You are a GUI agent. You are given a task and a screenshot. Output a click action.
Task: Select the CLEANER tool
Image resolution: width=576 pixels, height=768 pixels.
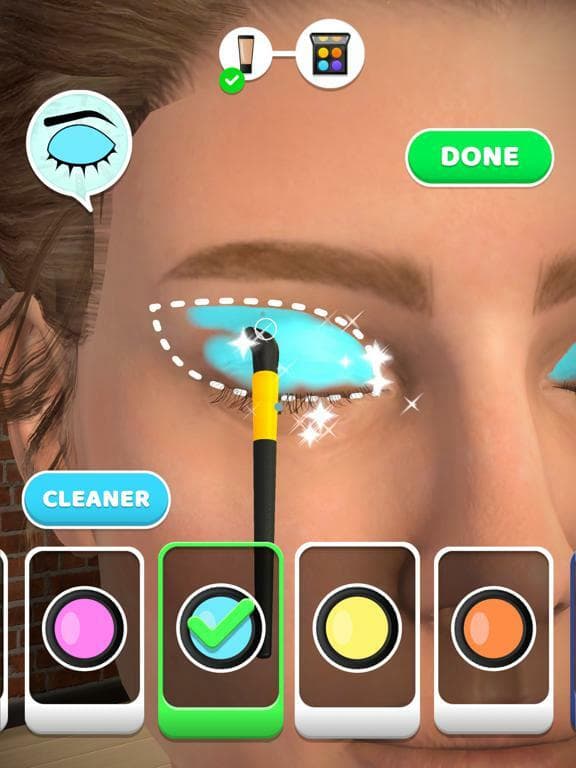pyautogui.click(x=96, y=500)
